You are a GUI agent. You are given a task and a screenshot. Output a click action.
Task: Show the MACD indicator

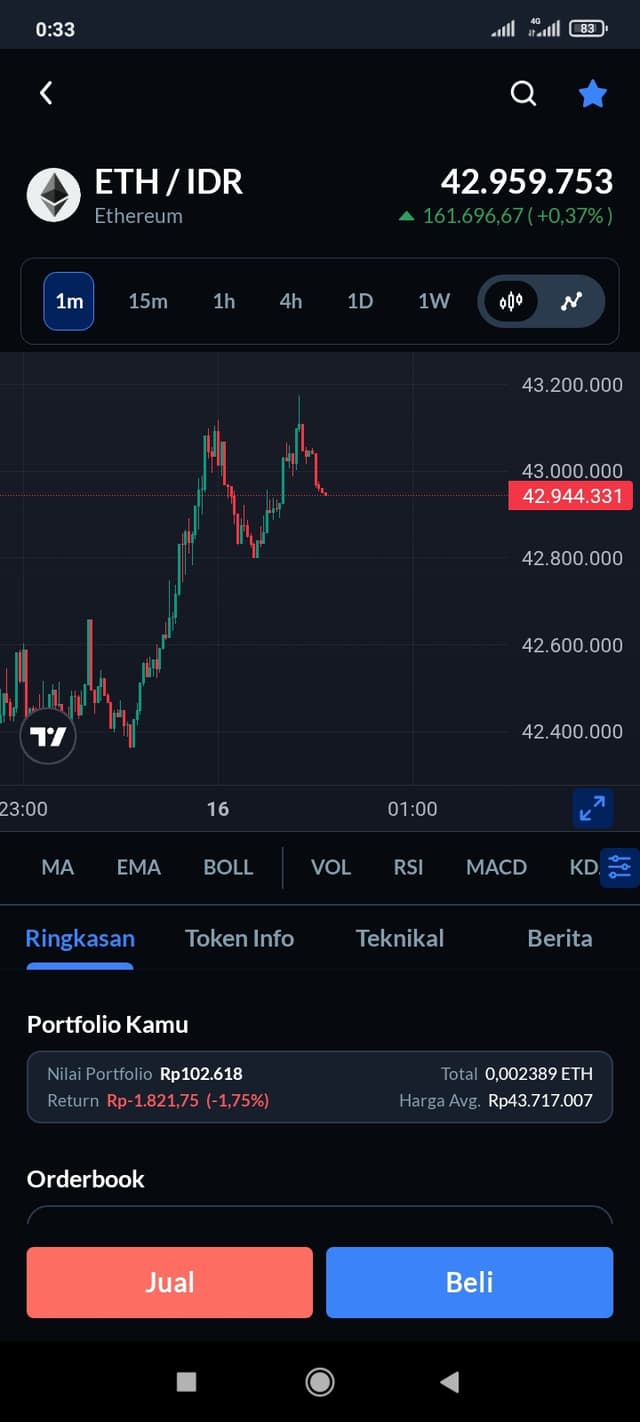(496, 867)
